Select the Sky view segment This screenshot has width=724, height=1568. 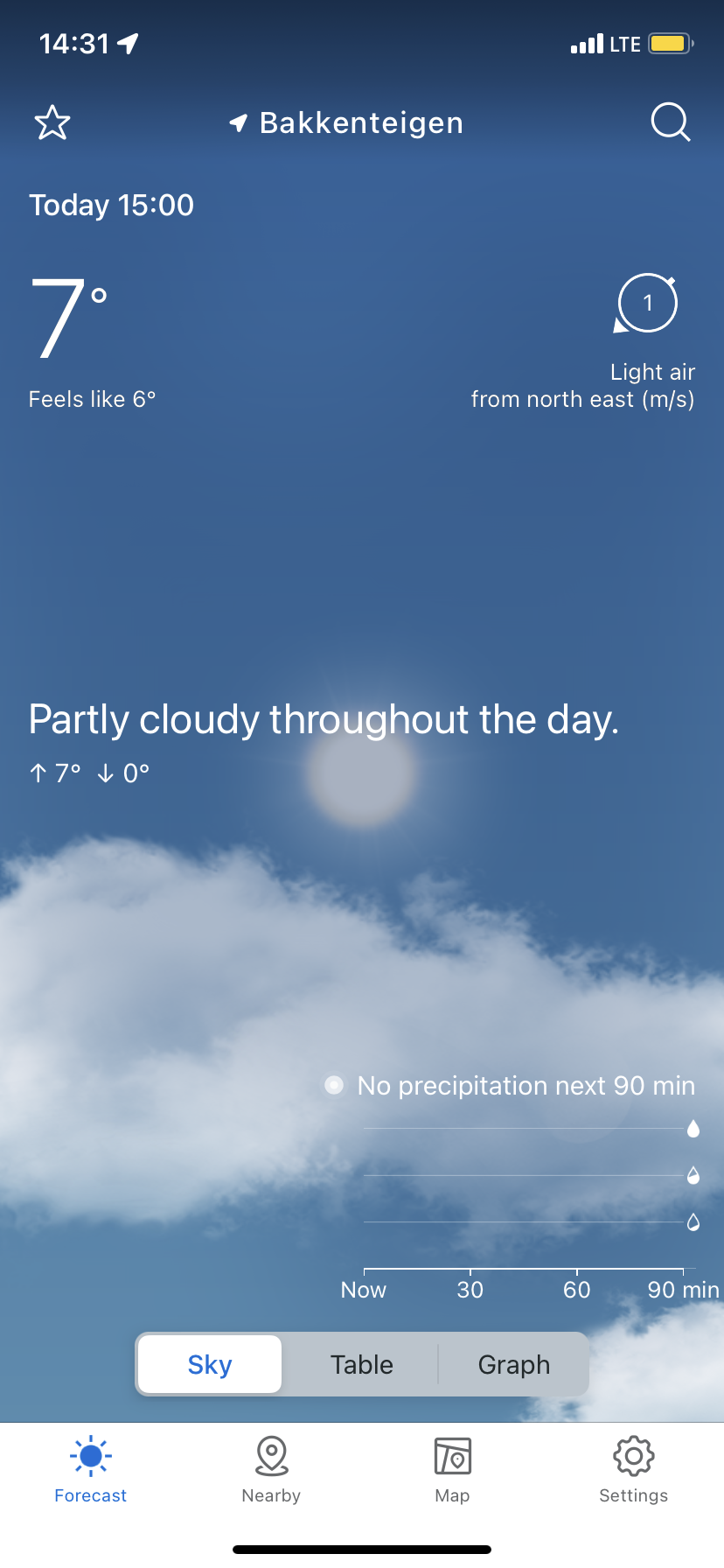[210, 1364]
